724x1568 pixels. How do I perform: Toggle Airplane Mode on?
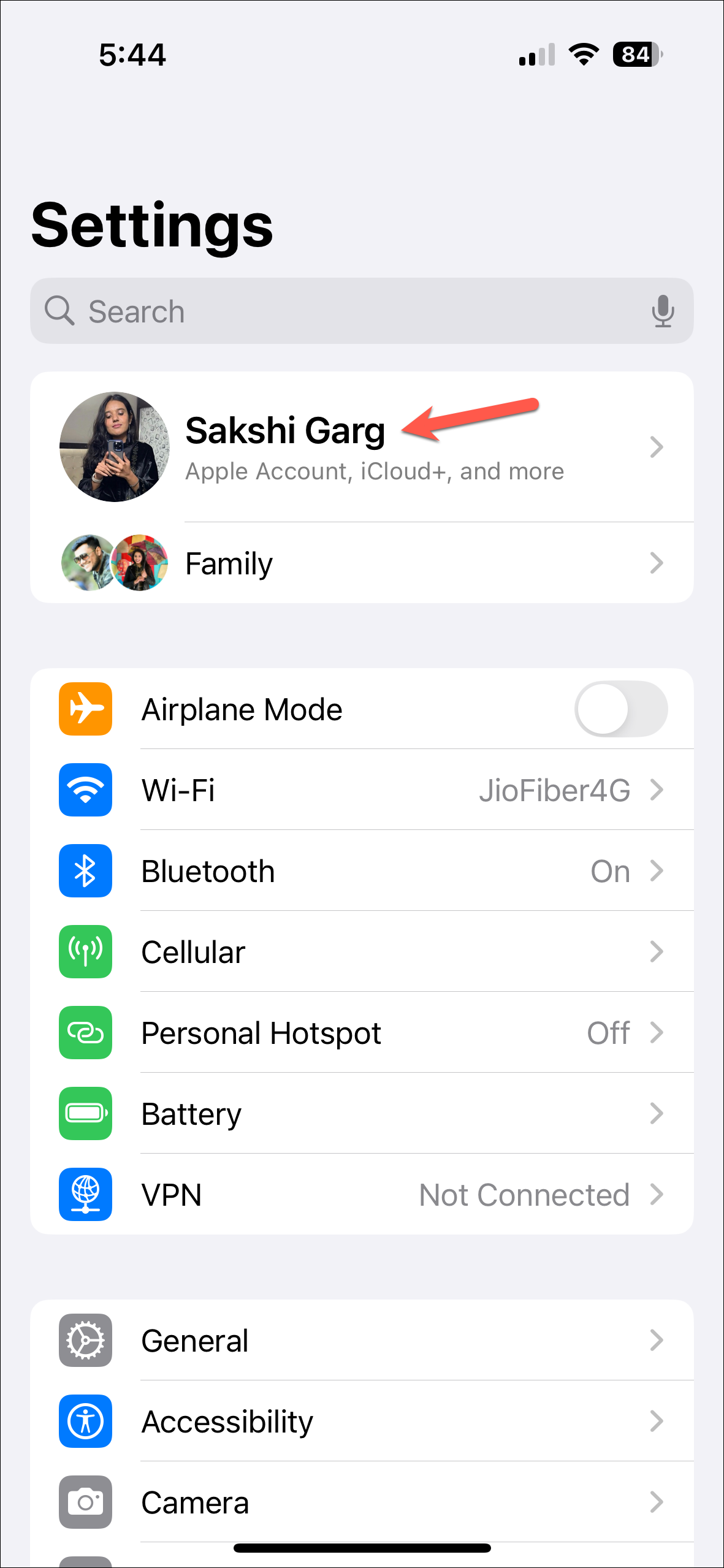pyautogui.click(x=620, y=709)
